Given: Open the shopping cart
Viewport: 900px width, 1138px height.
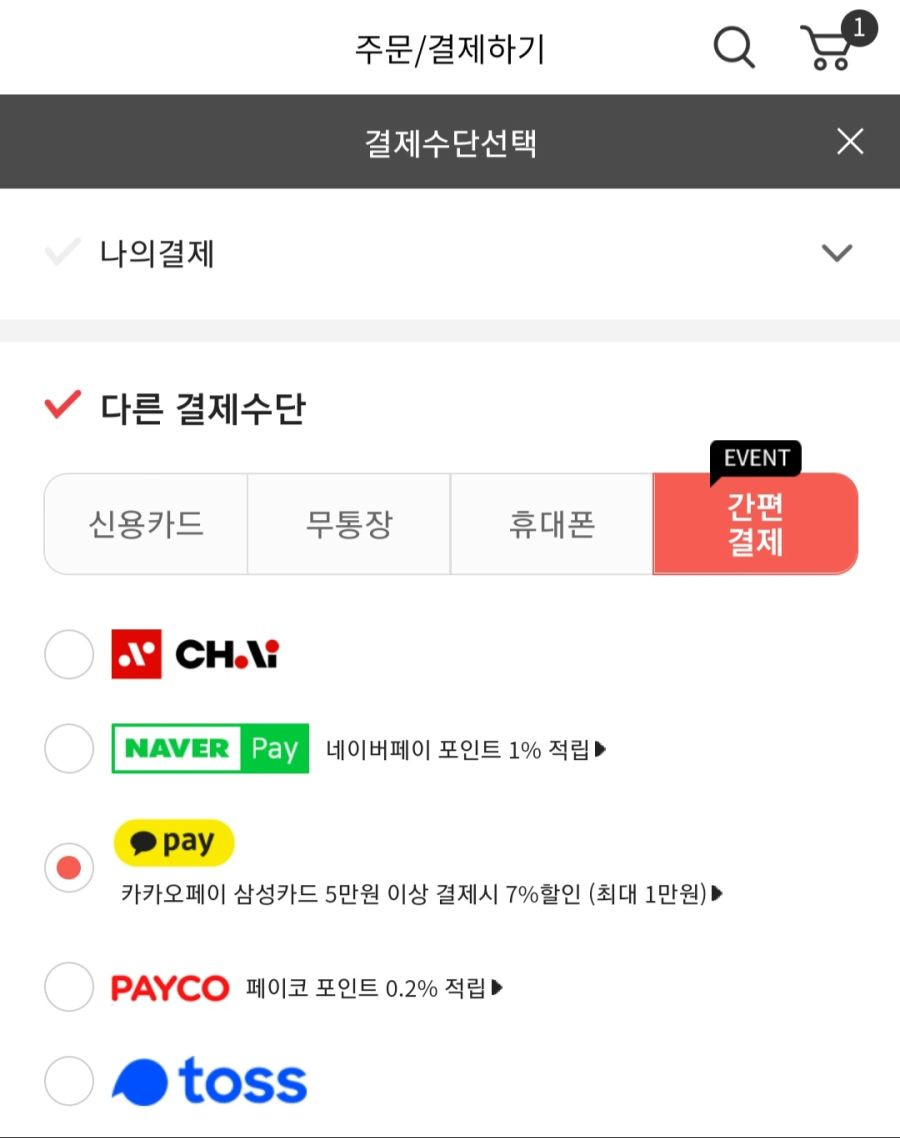Looking at the screenshot, I should coord(830,48).
